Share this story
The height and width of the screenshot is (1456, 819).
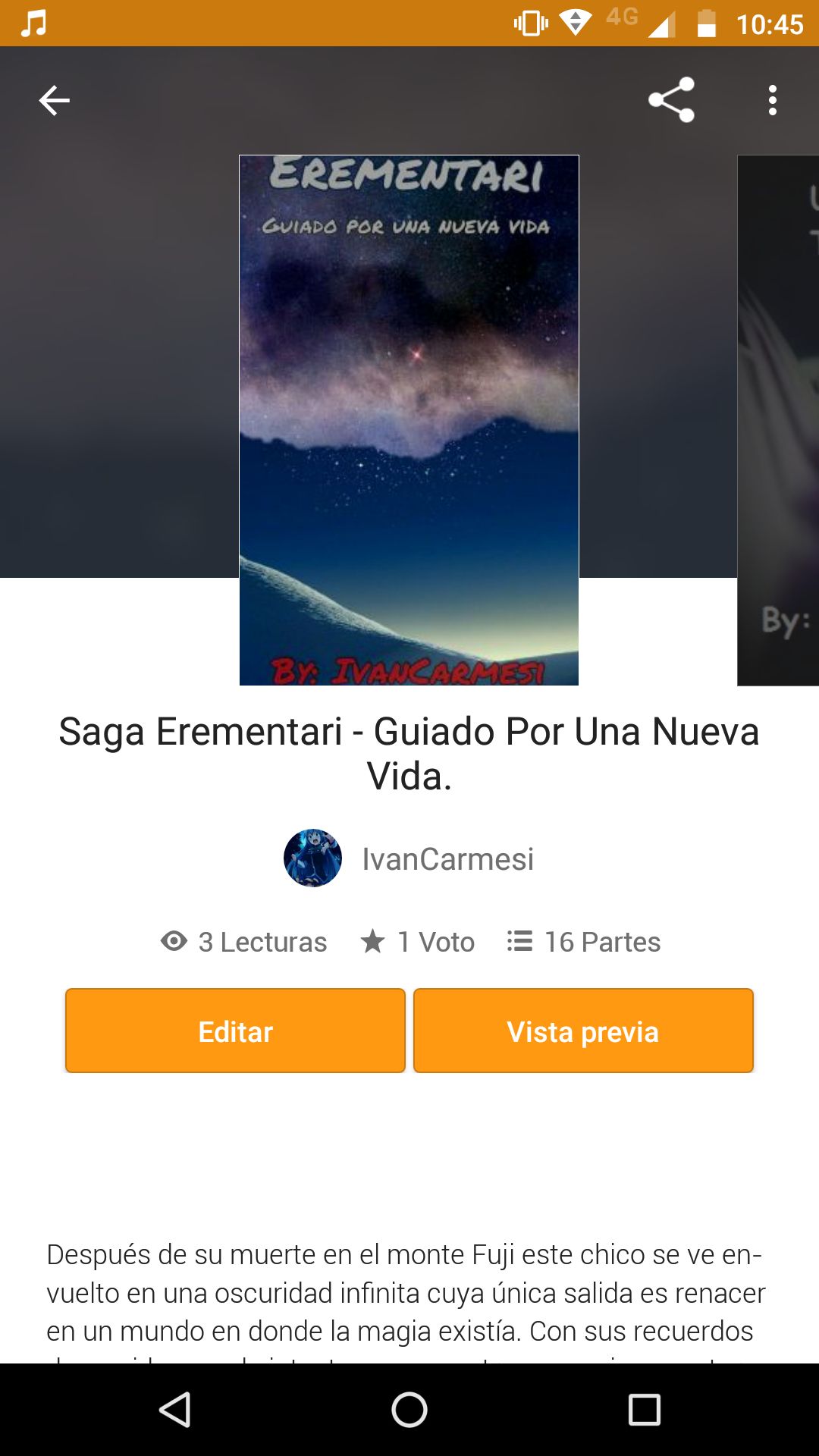pyautogui.click(x=671, y=99)
